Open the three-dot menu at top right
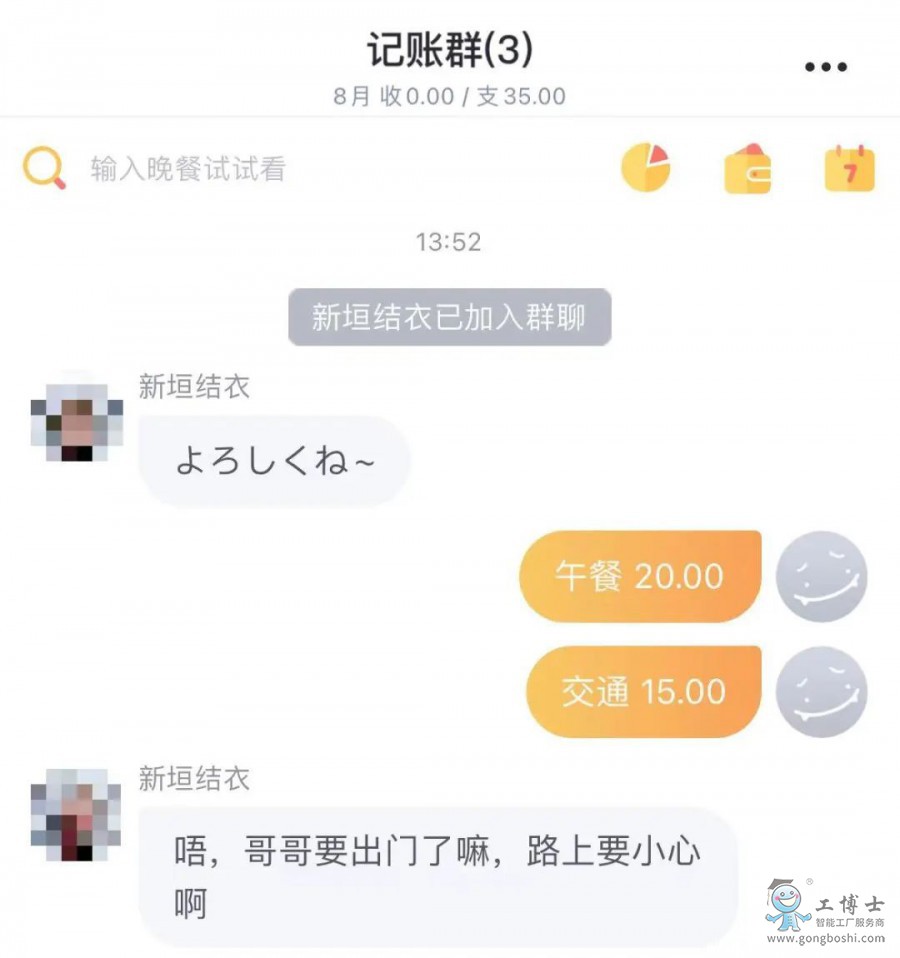 click(824, 65)
